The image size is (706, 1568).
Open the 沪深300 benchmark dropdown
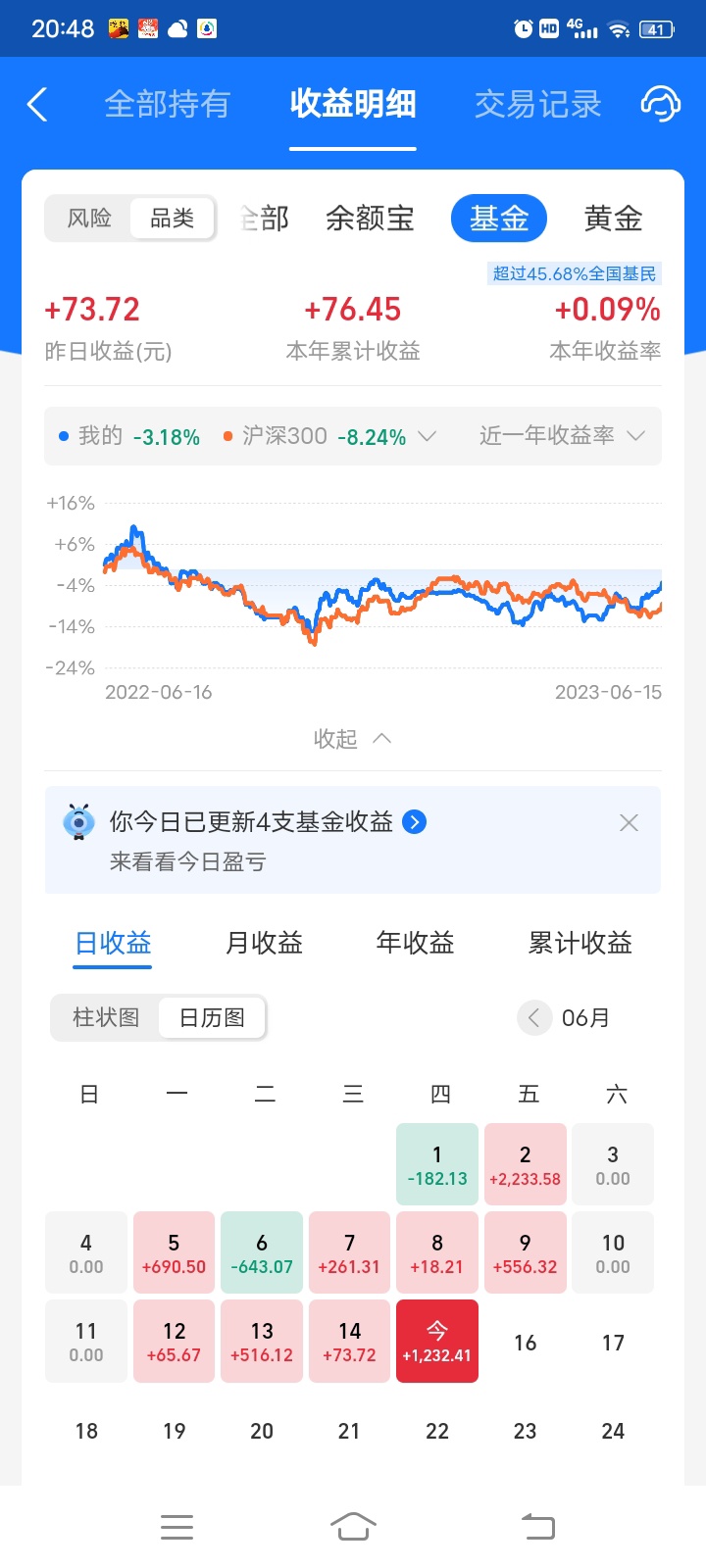point(328,436)
